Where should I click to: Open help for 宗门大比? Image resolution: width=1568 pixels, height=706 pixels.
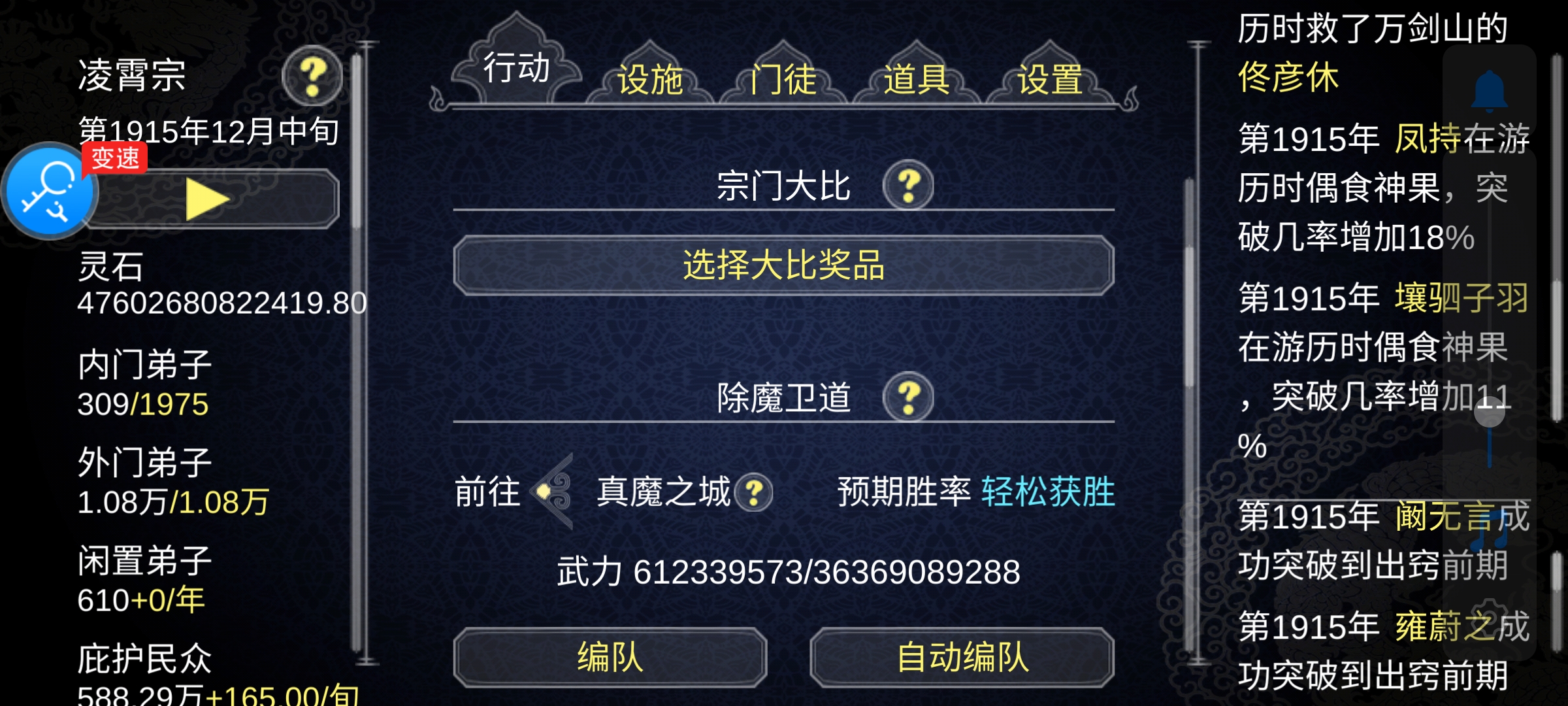coord(908,186)
